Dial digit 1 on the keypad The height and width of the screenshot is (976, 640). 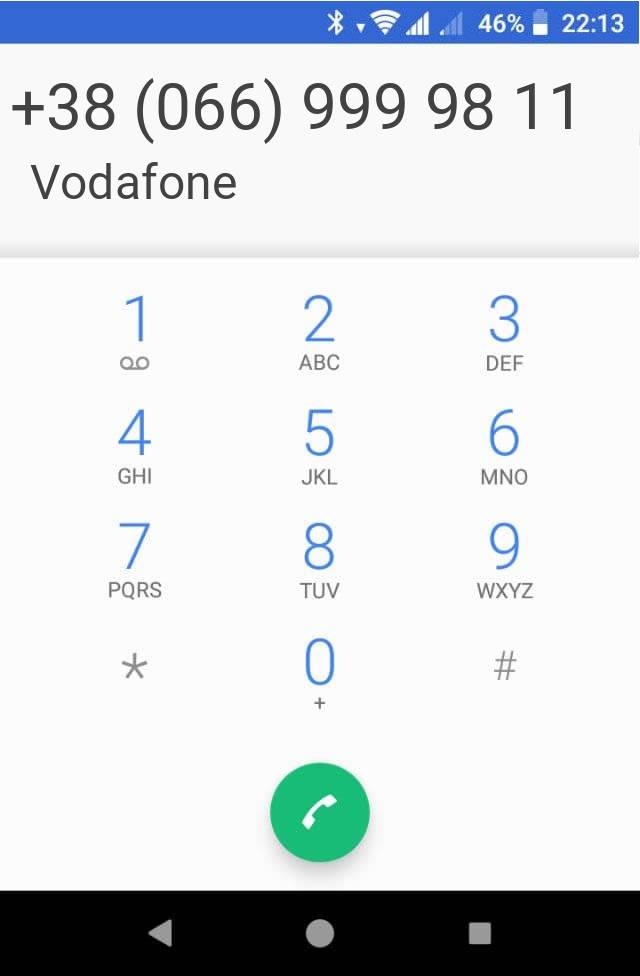pyautogui.click(x=134, y=333)
